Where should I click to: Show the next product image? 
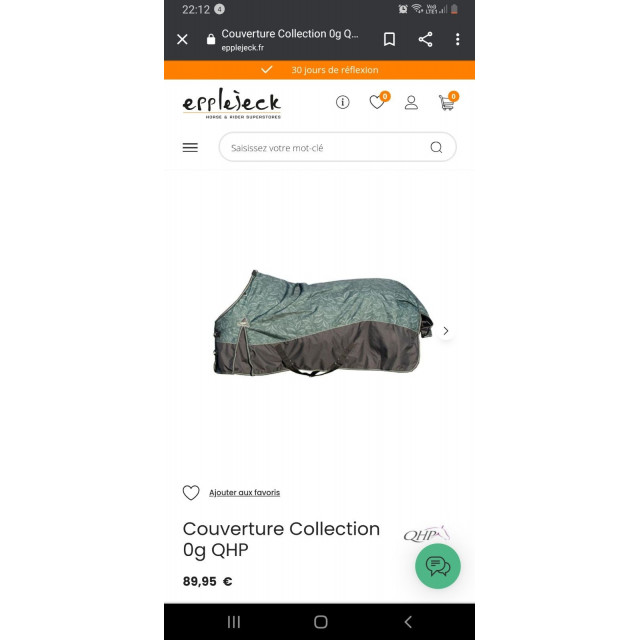click(446, 331)
